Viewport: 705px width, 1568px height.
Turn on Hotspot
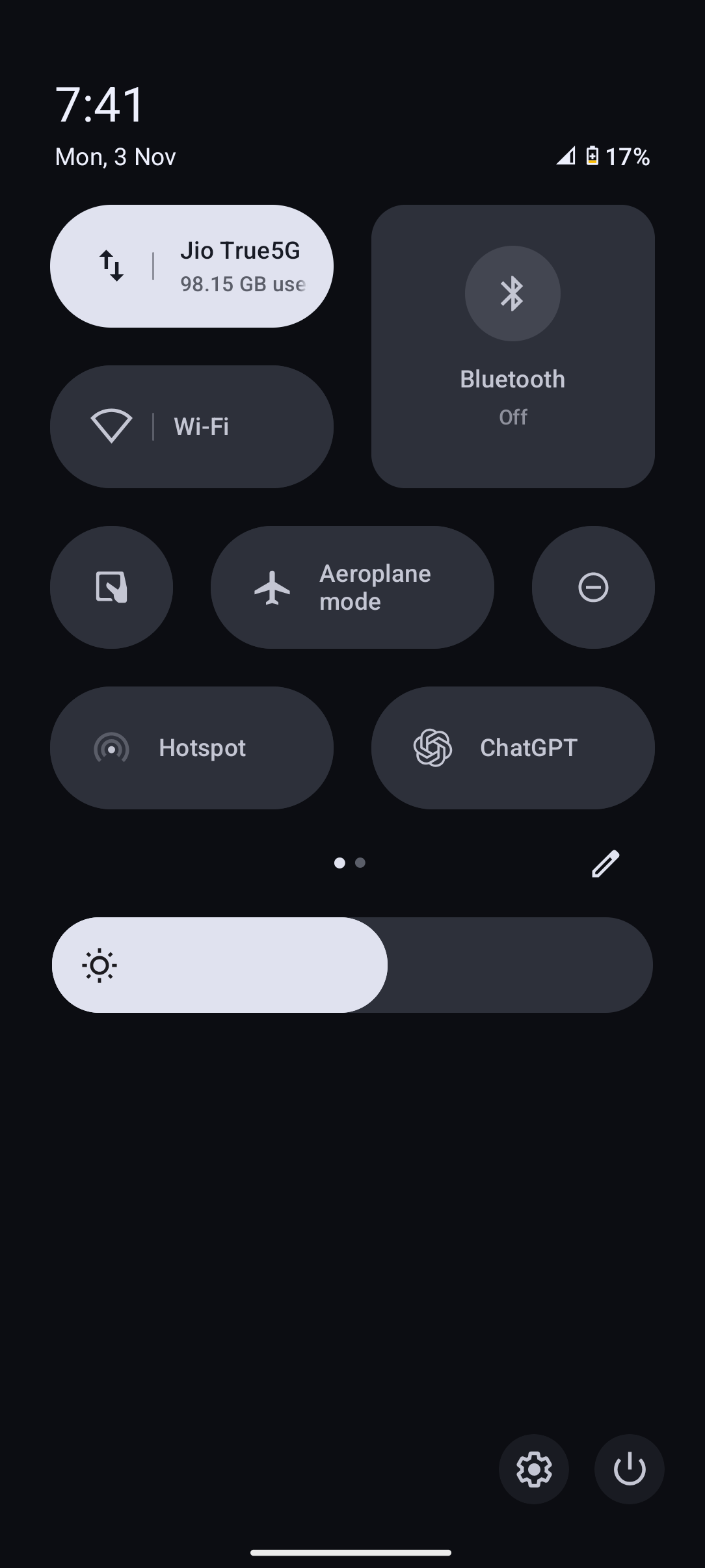191,748
